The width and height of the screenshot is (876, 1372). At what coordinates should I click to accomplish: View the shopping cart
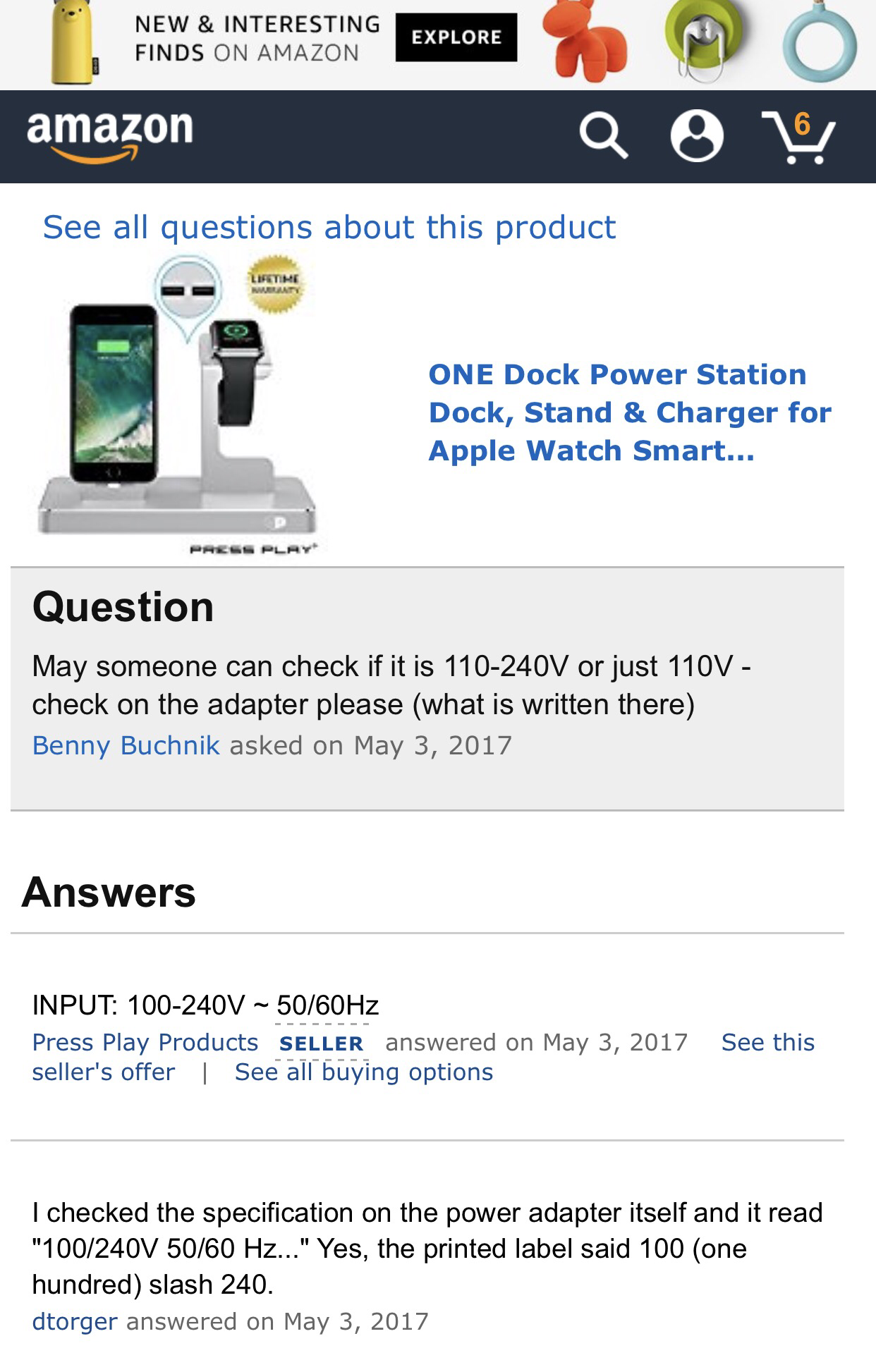[799, 136]
